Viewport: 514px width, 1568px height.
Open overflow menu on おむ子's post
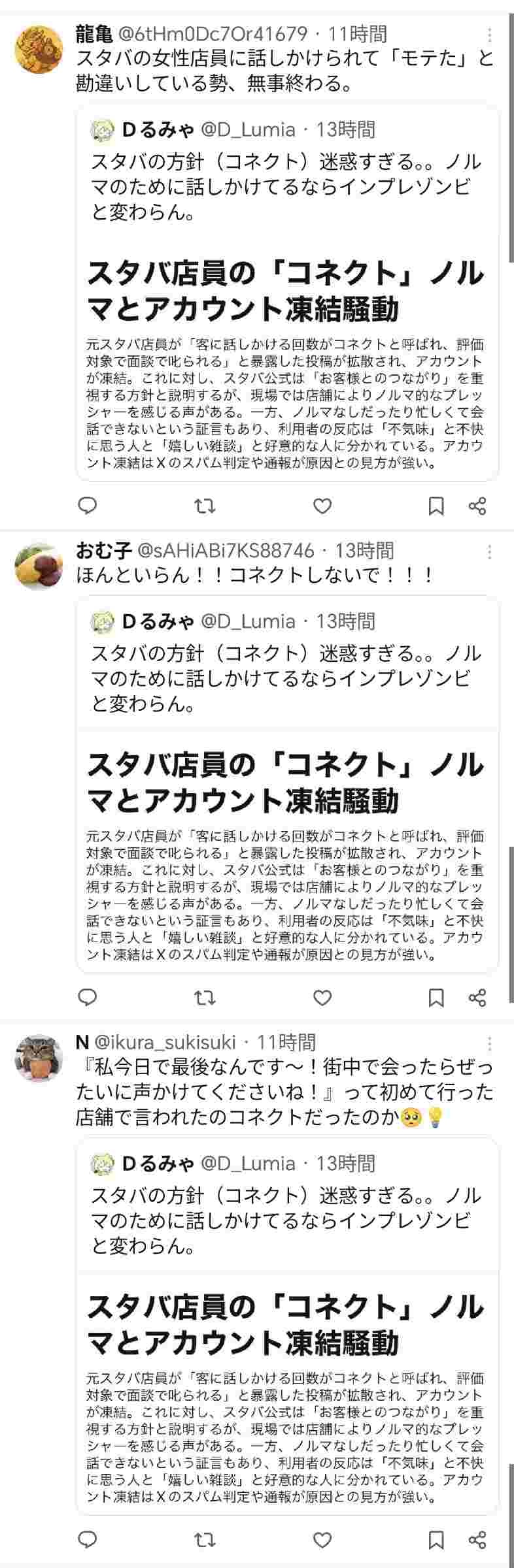[x=490, y=552]
